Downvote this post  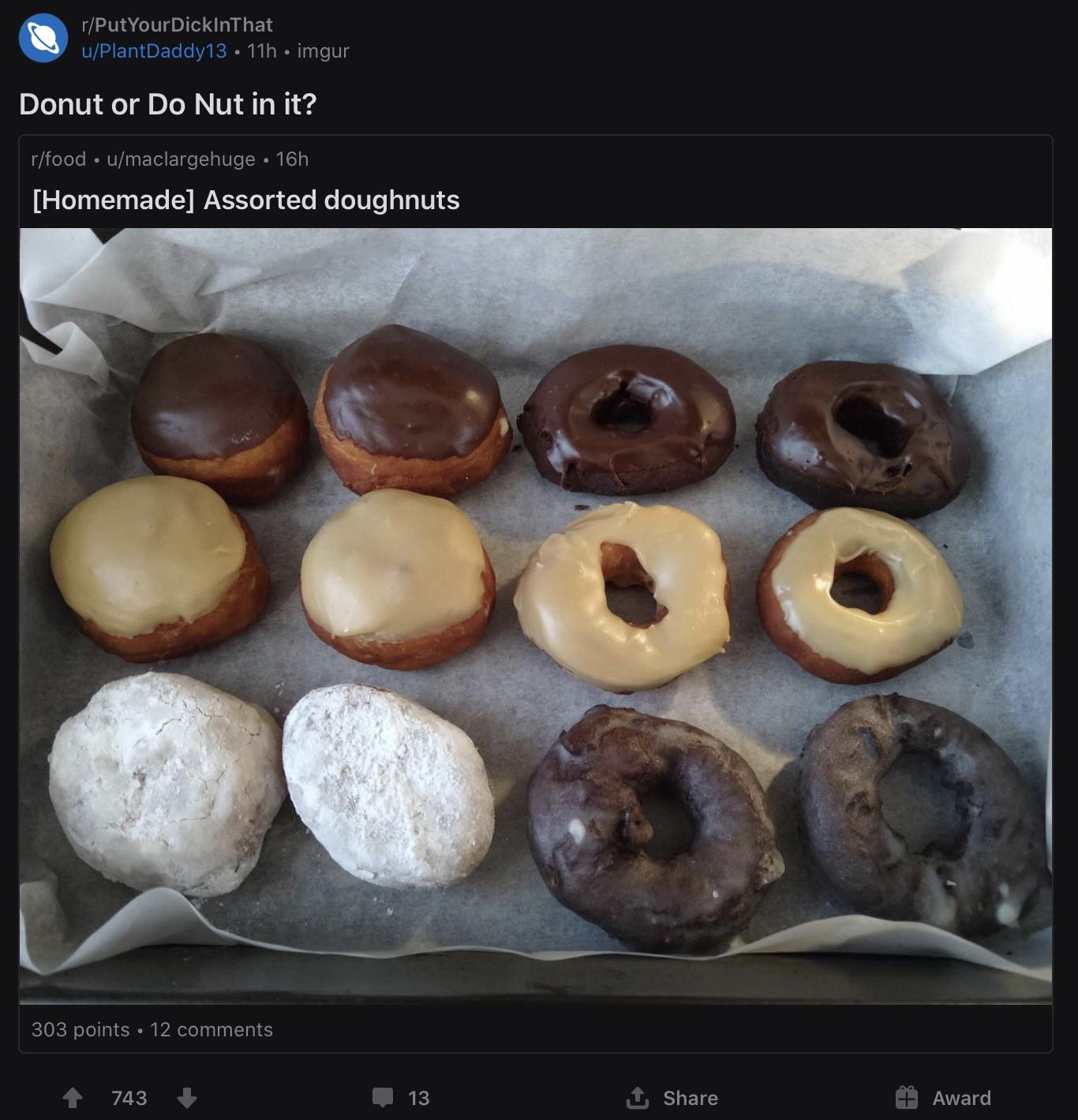pos(187,1098)
